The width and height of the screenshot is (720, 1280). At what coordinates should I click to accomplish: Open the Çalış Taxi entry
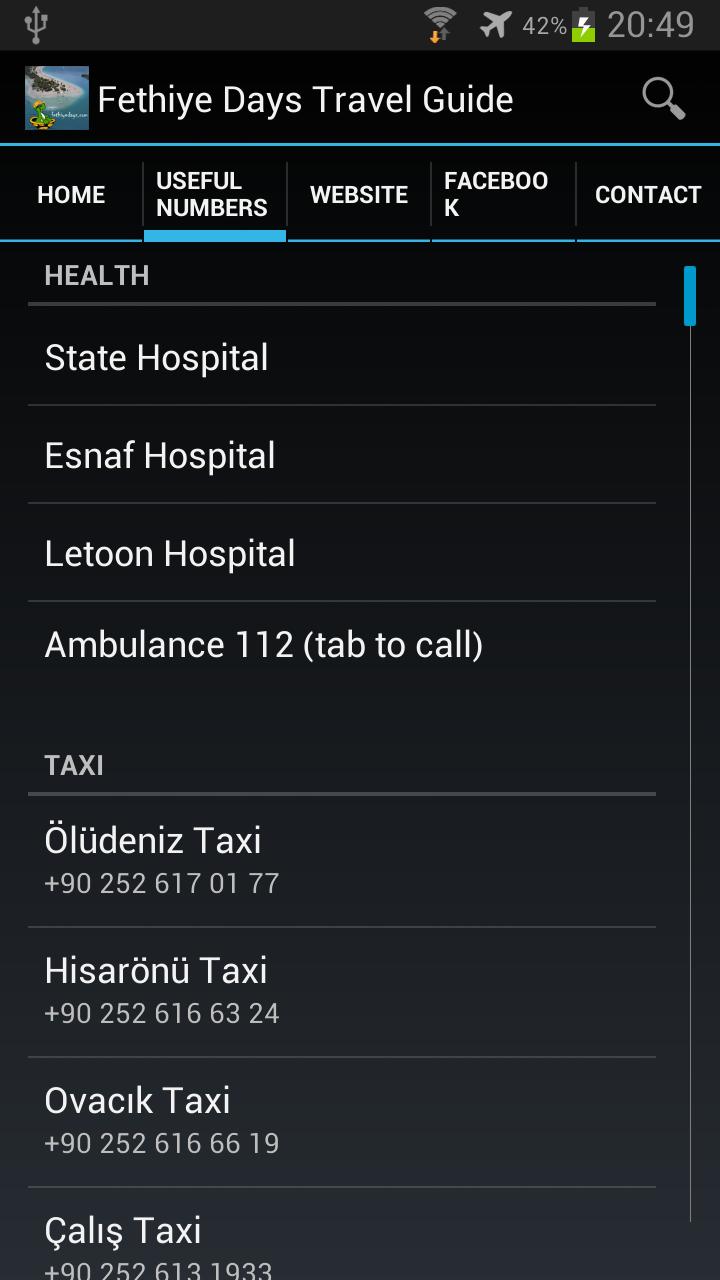340,1240
